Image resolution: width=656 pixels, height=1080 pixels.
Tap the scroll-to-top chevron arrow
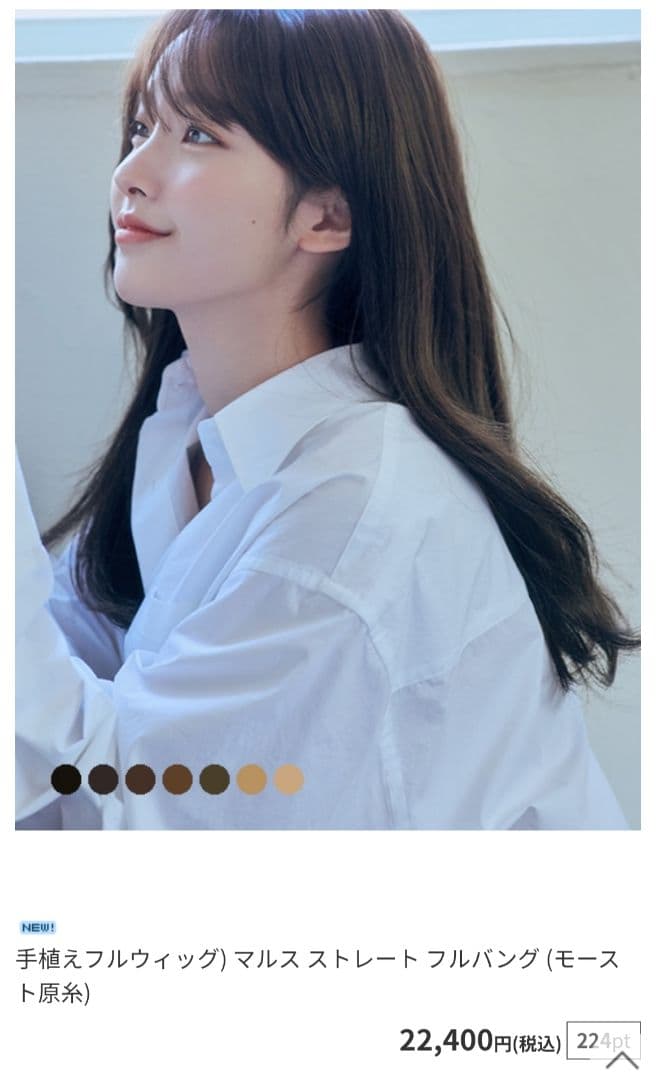622,1061
